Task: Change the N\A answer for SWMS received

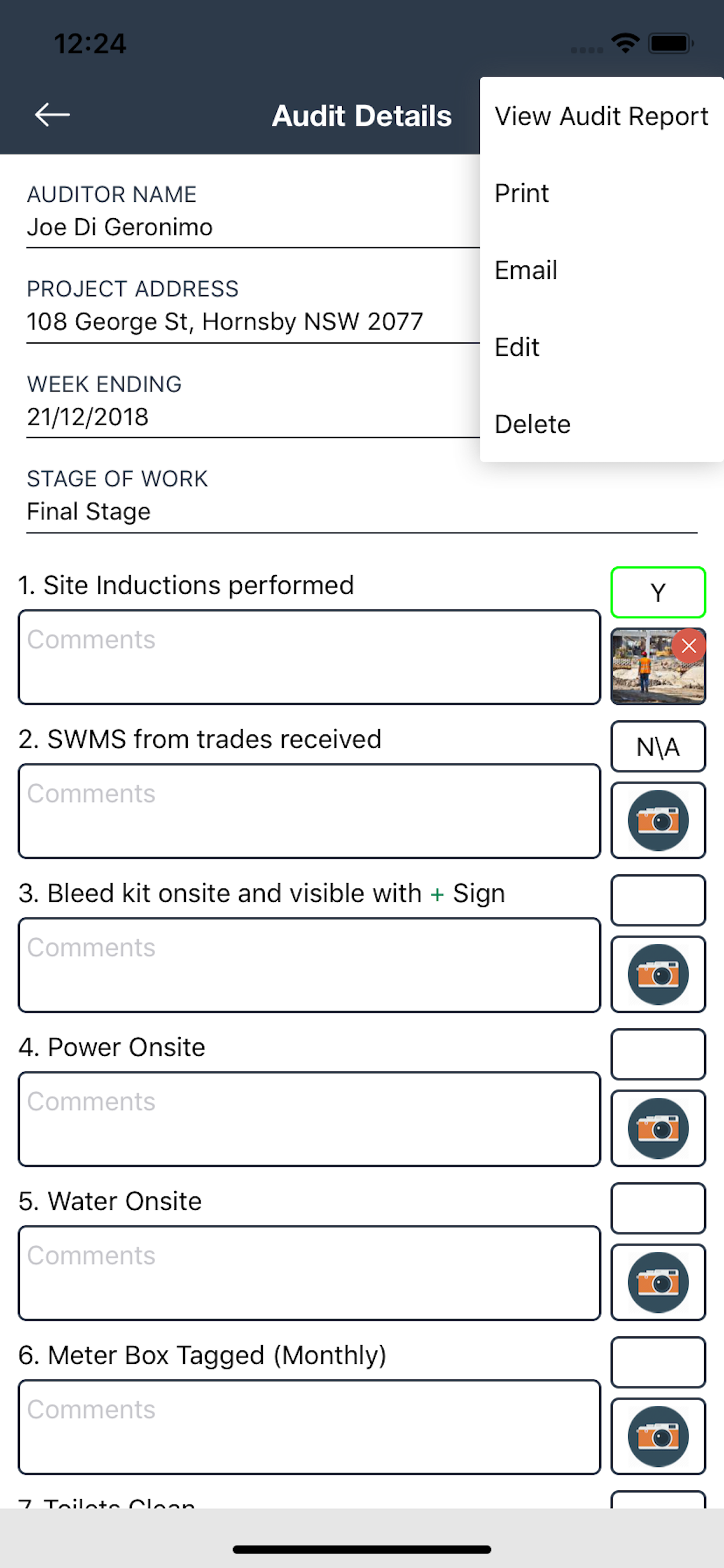Action: (x=658, y=746)
